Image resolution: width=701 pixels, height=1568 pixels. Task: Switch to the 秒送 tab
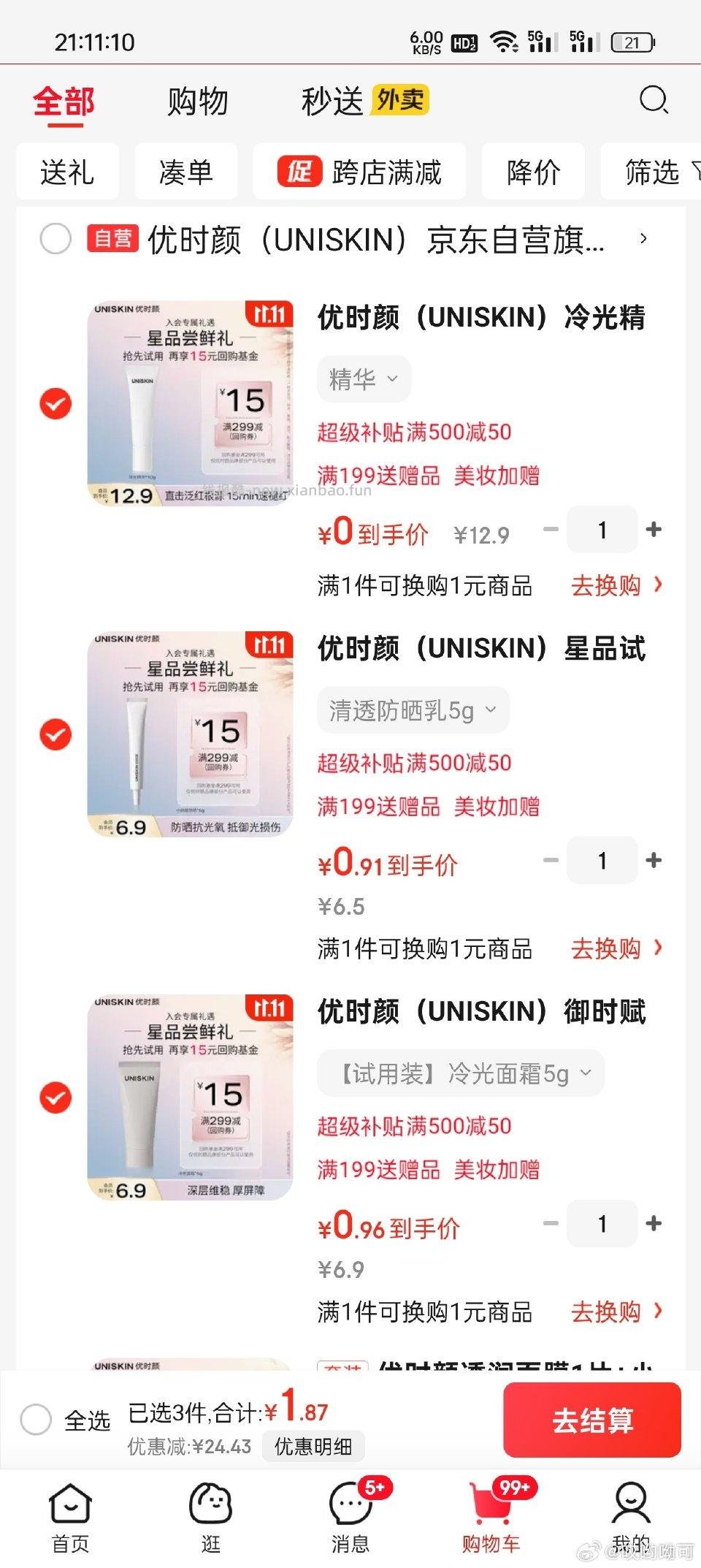click(330, 101)
